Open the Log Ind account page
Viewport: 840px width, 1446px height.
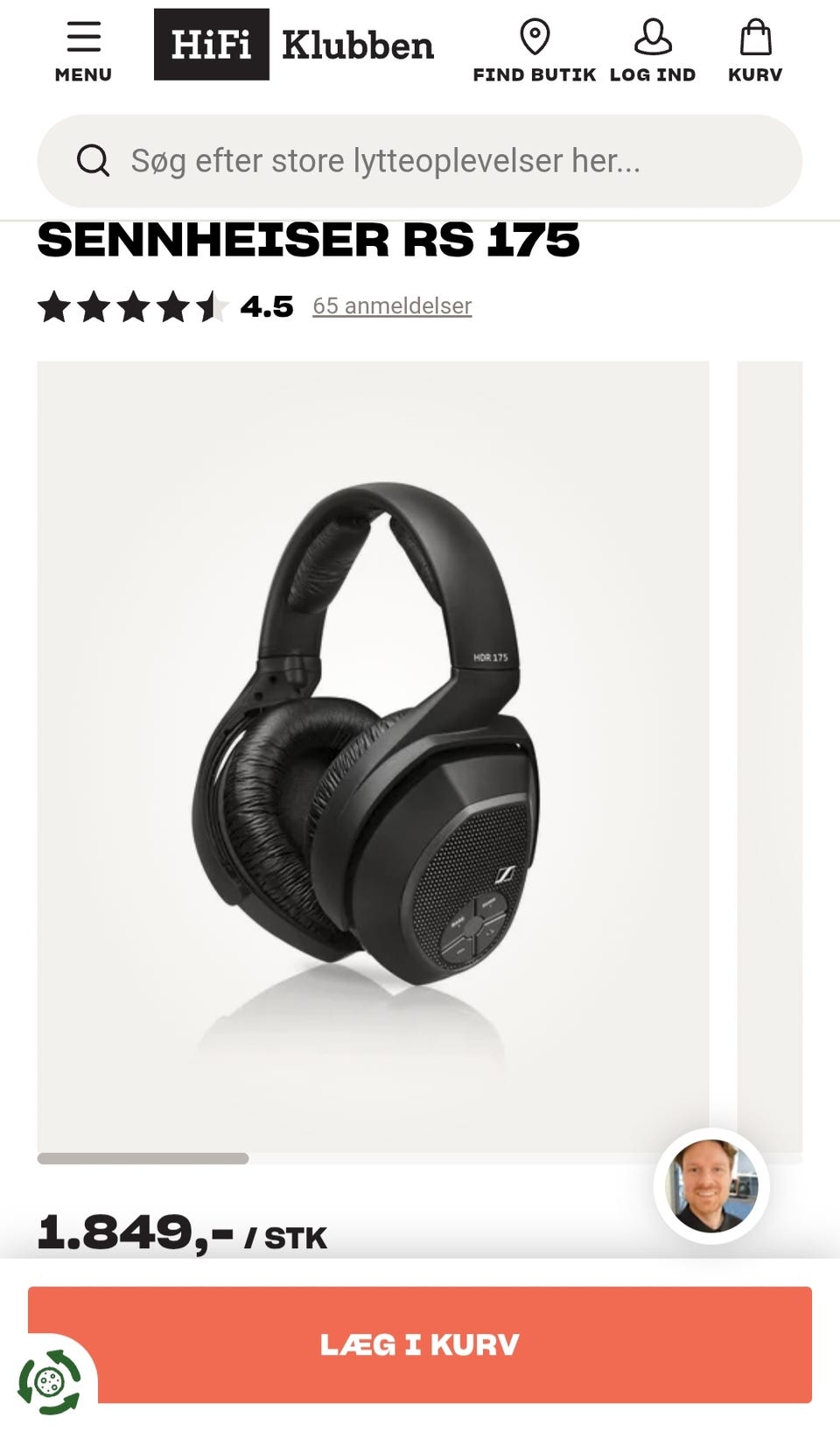pos(653,51)
